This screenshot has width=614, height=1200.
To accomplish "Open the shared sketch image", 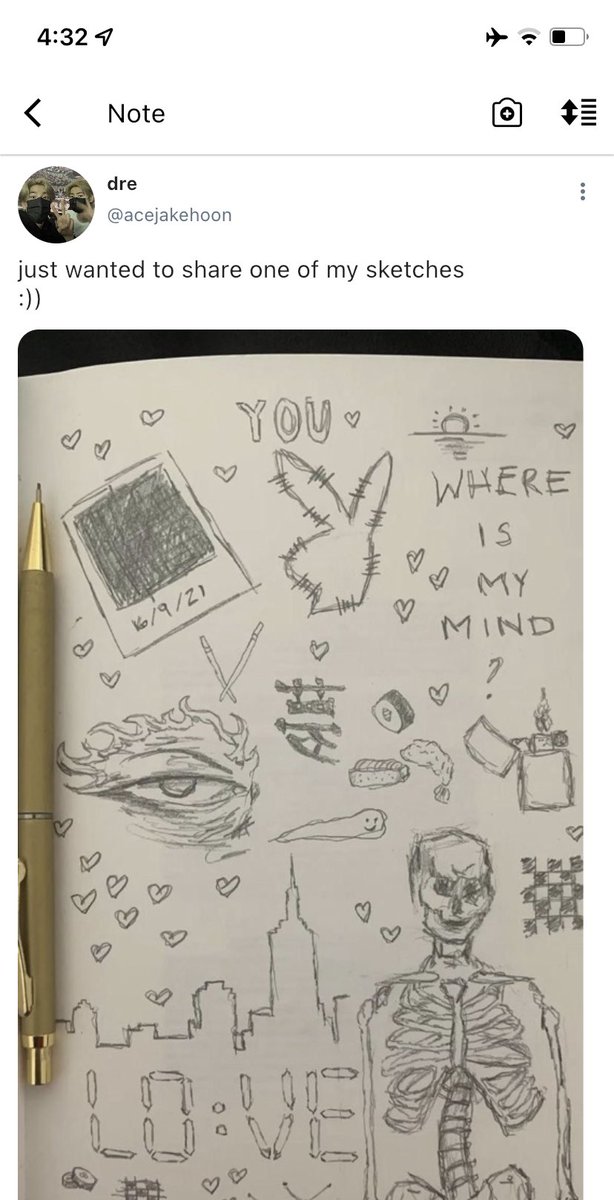I will [300, 765].
